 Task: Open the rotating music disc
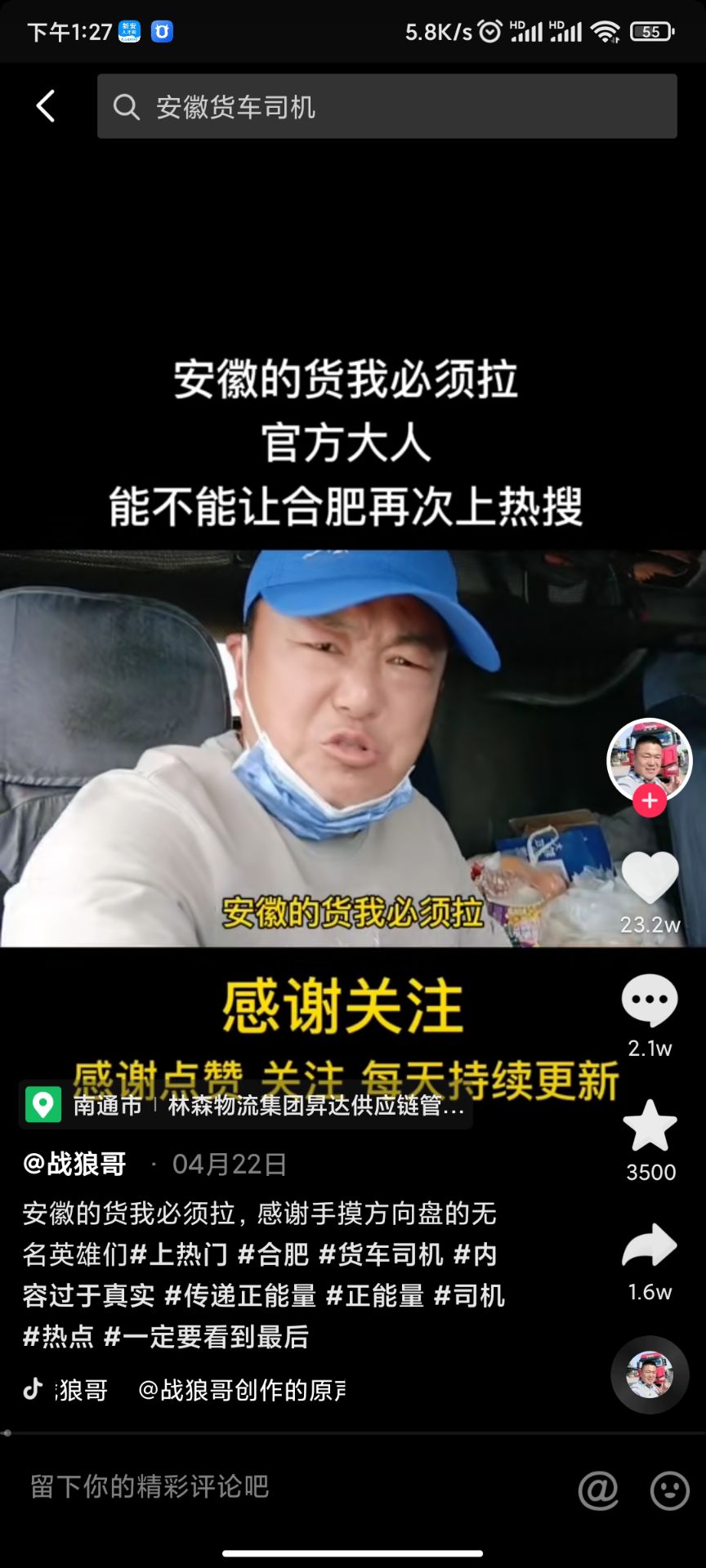(650, 1374)
